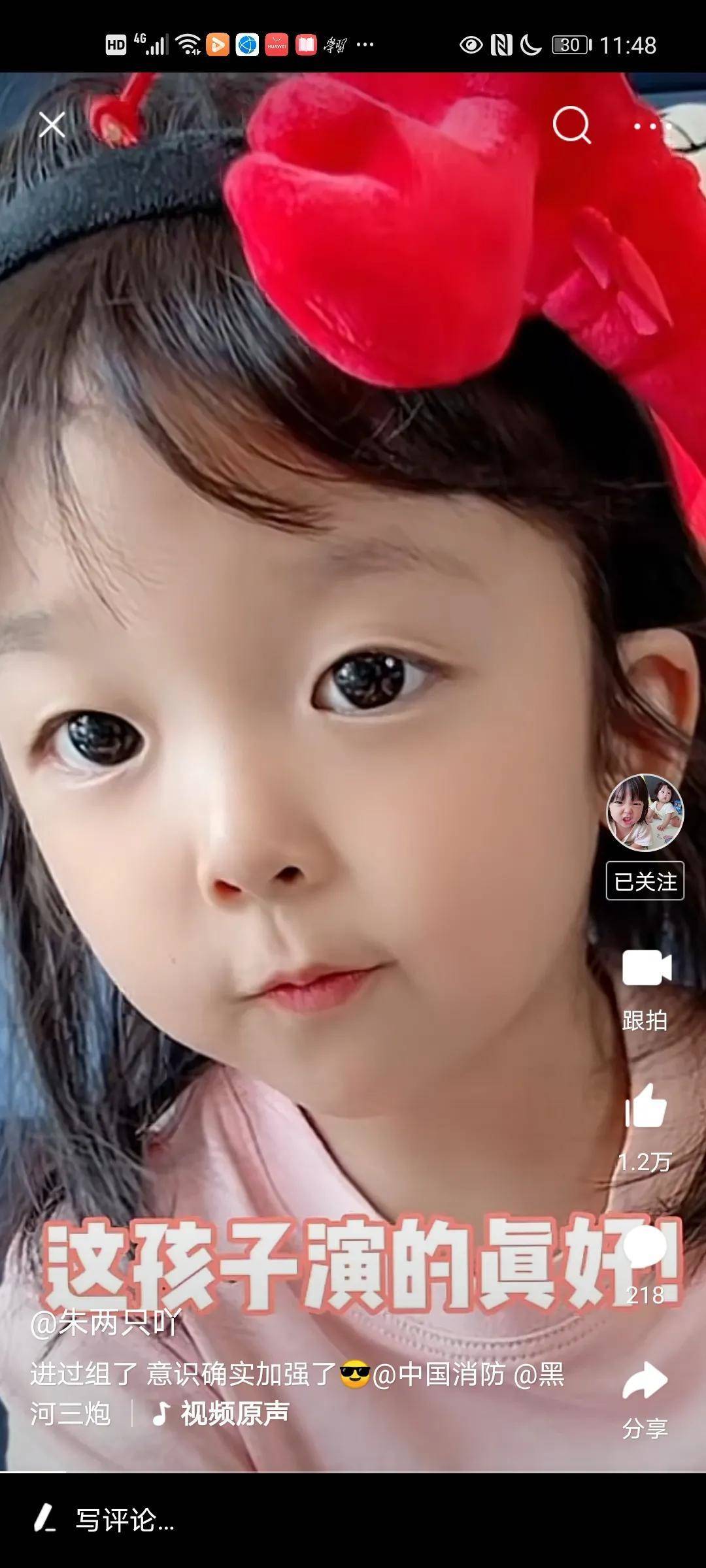Open search from the magnifier icon

(571, 124)
